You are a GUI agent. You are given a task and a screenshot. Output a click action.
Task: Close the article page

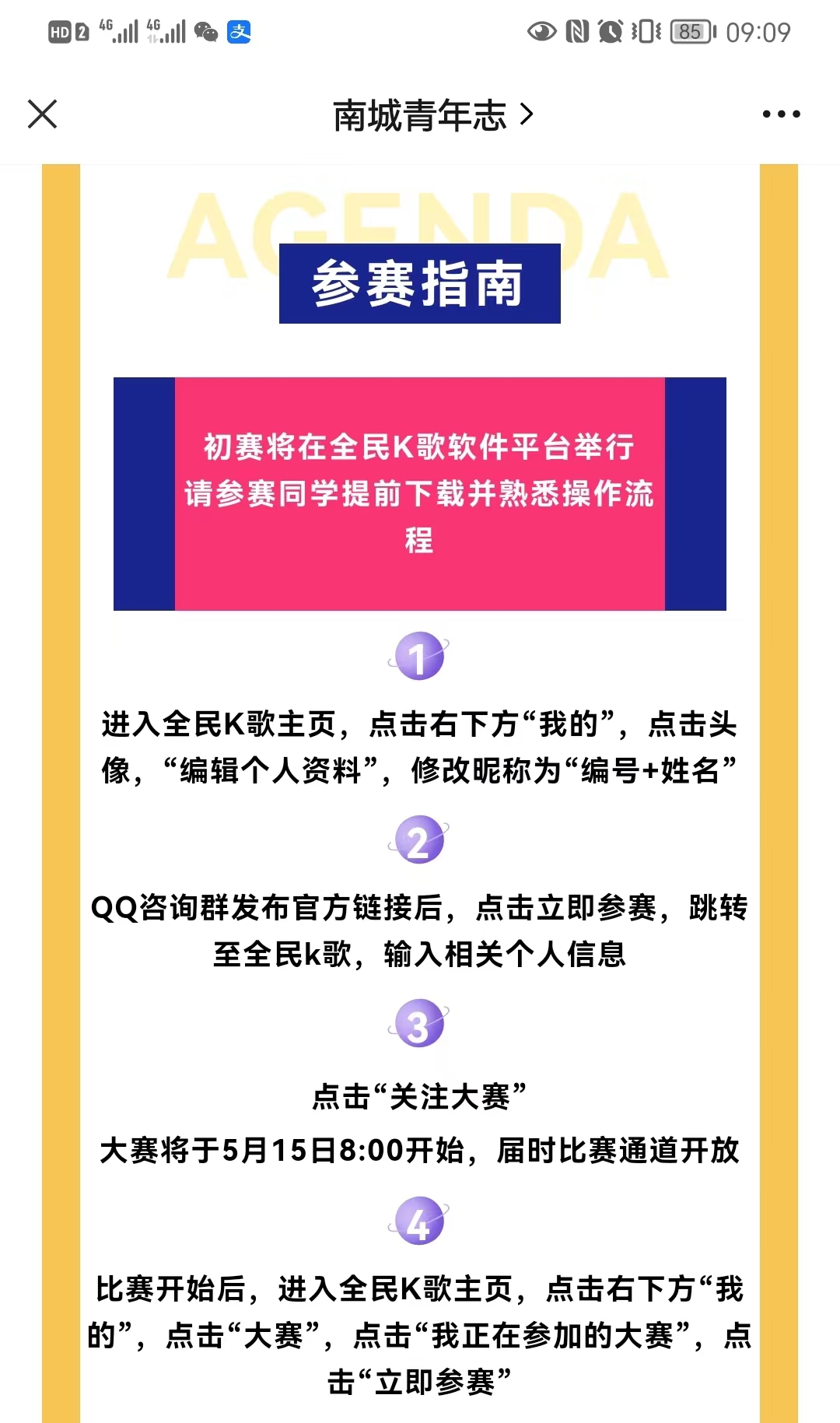click(x=42, y=114)
